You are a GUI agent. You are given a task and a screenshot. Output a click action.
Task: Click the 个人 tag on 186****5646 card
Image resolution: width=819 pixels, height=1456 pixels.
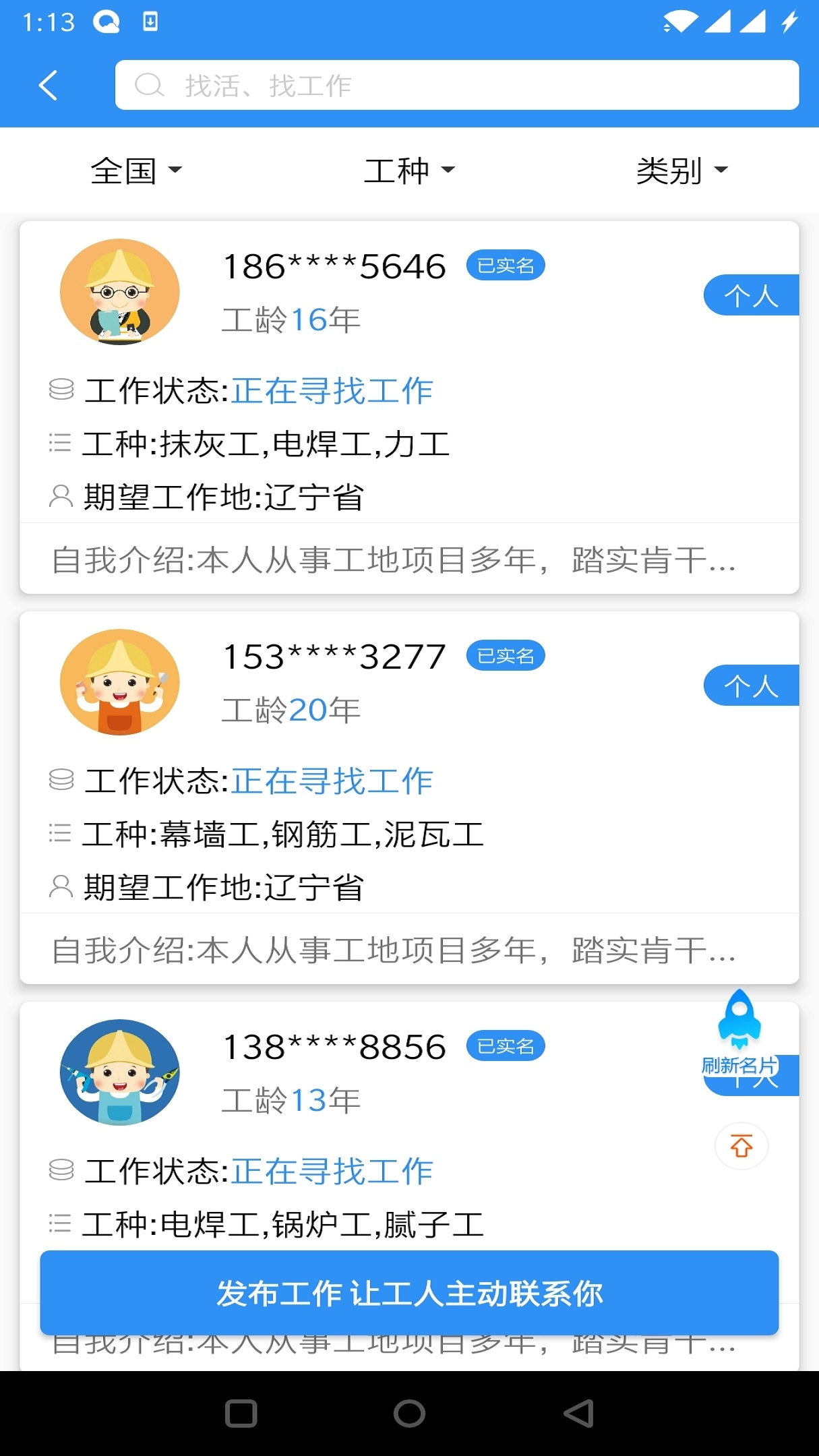750,295
